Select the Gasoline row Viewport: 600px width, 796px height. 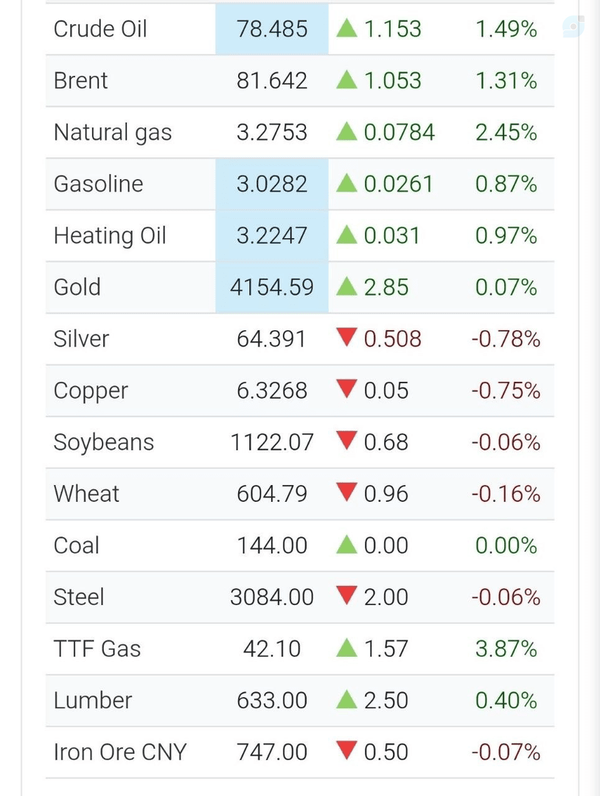coord(299,184)
